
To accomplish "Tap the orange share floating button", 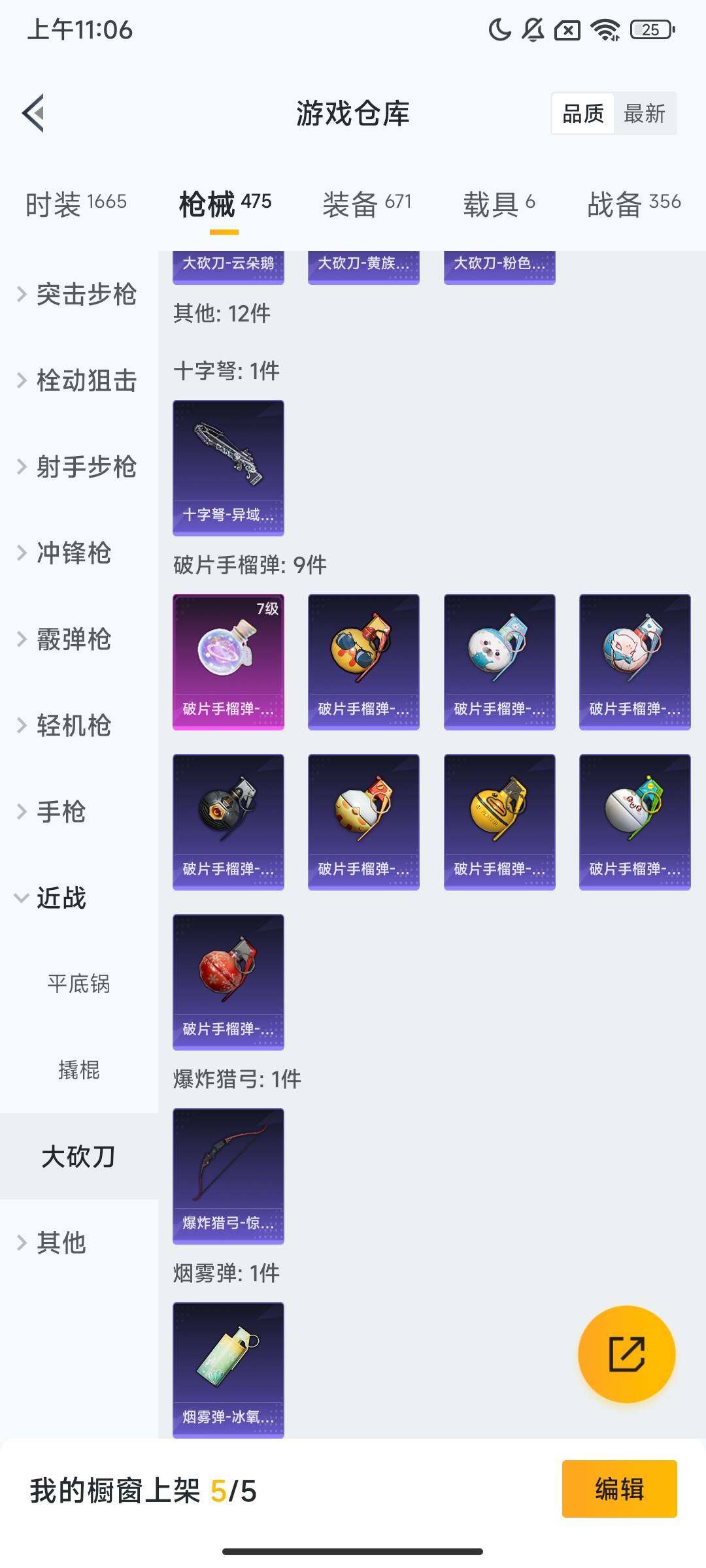I will (626, 1354).
